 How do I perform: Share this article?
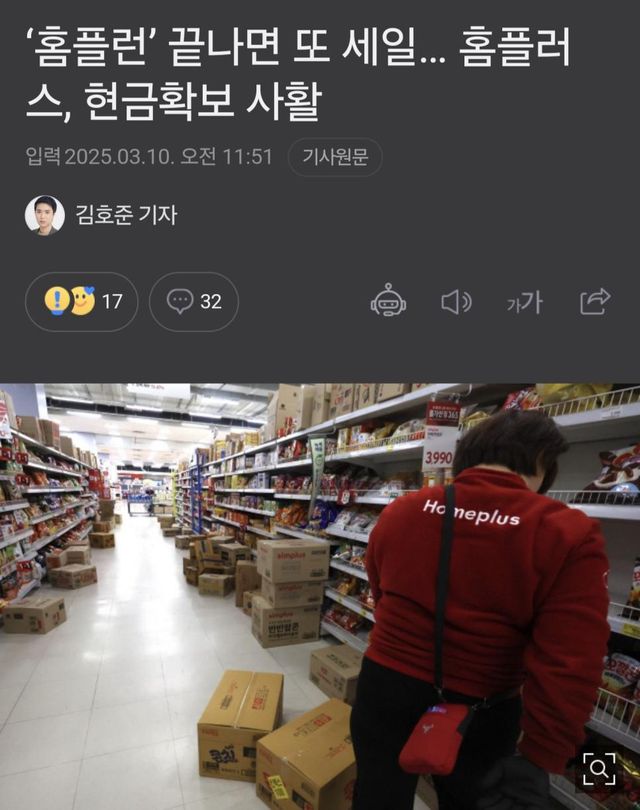595,301
